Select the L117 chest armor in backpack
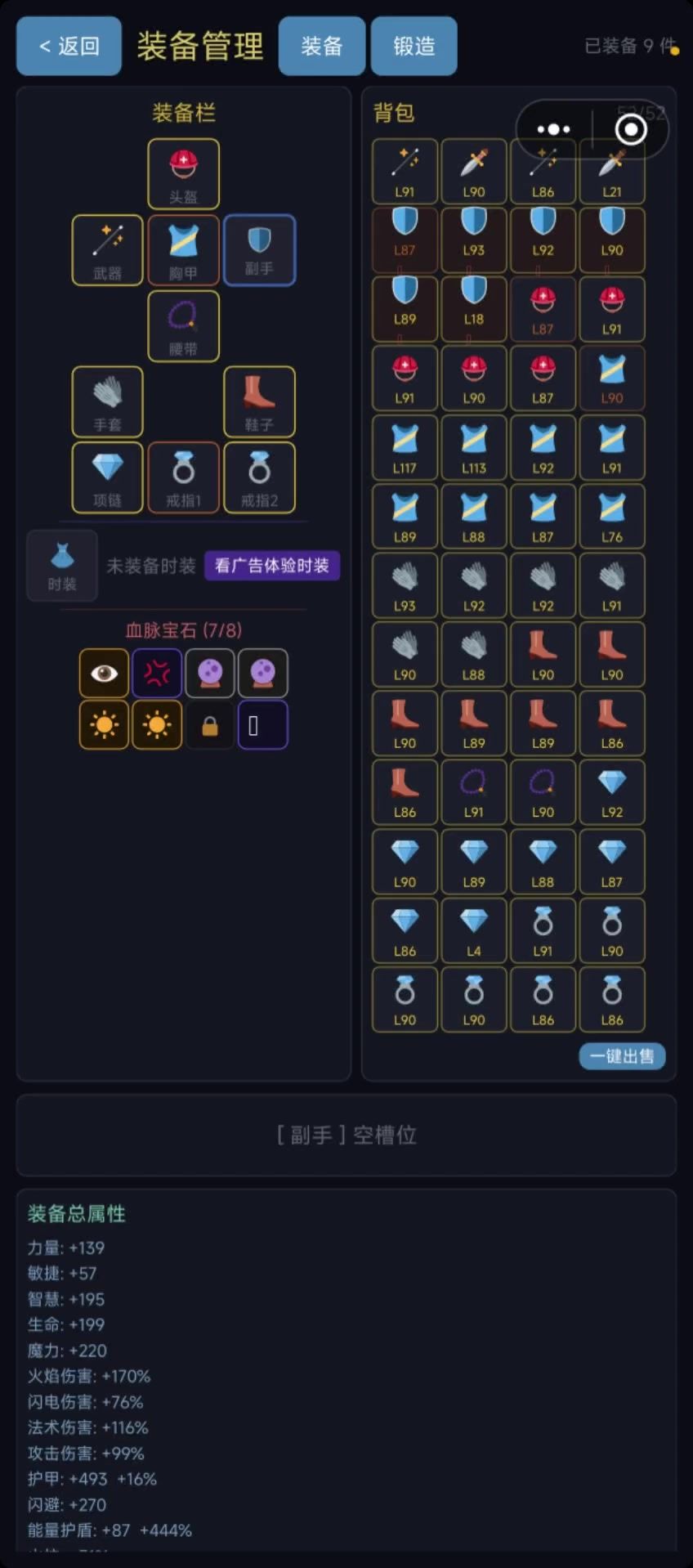Image resolution: width=693 pixels, height=1568 pixels. pos(405,446)
